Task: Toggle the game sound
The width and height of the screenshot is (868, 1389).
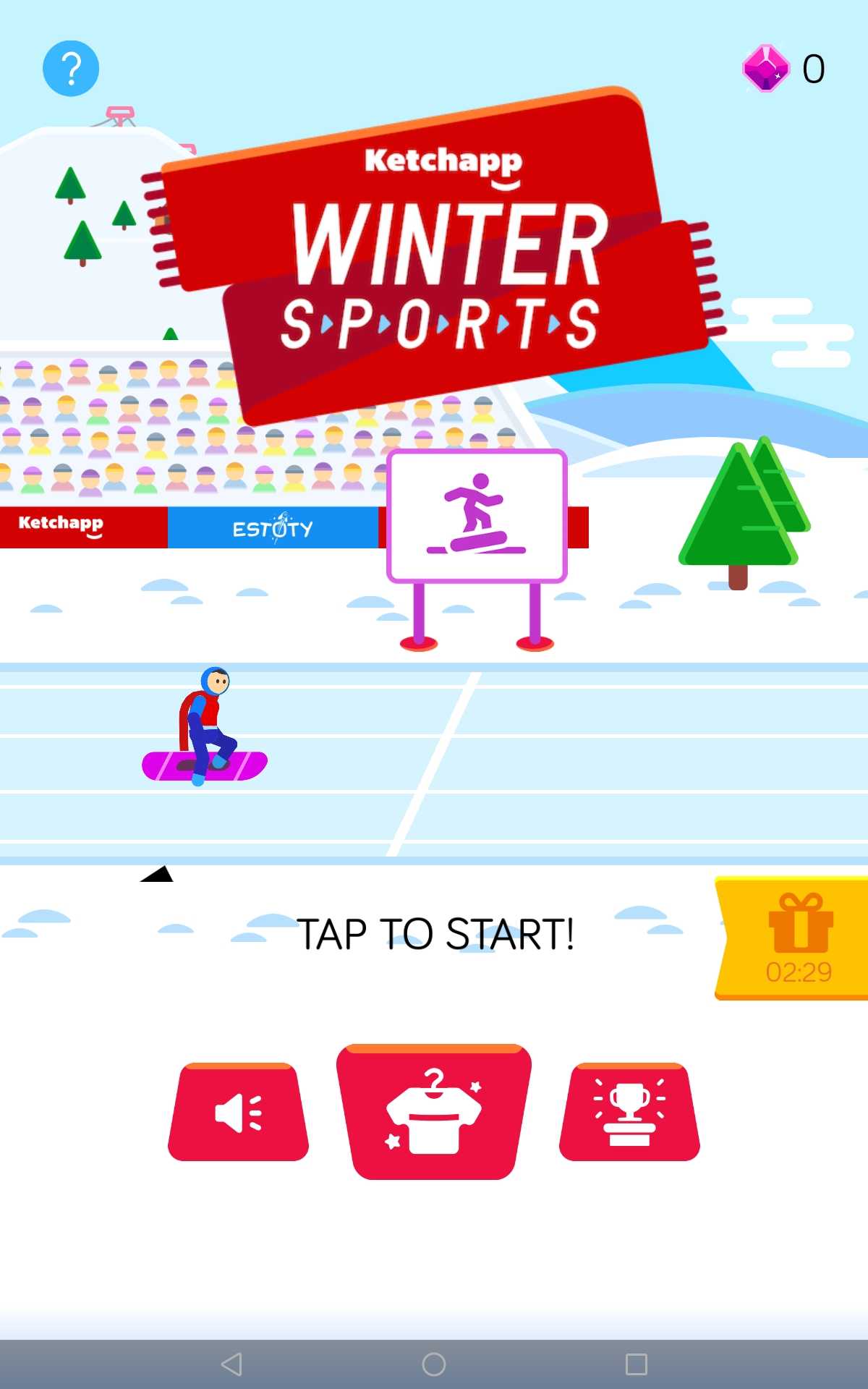Action: coord(239,1113)
